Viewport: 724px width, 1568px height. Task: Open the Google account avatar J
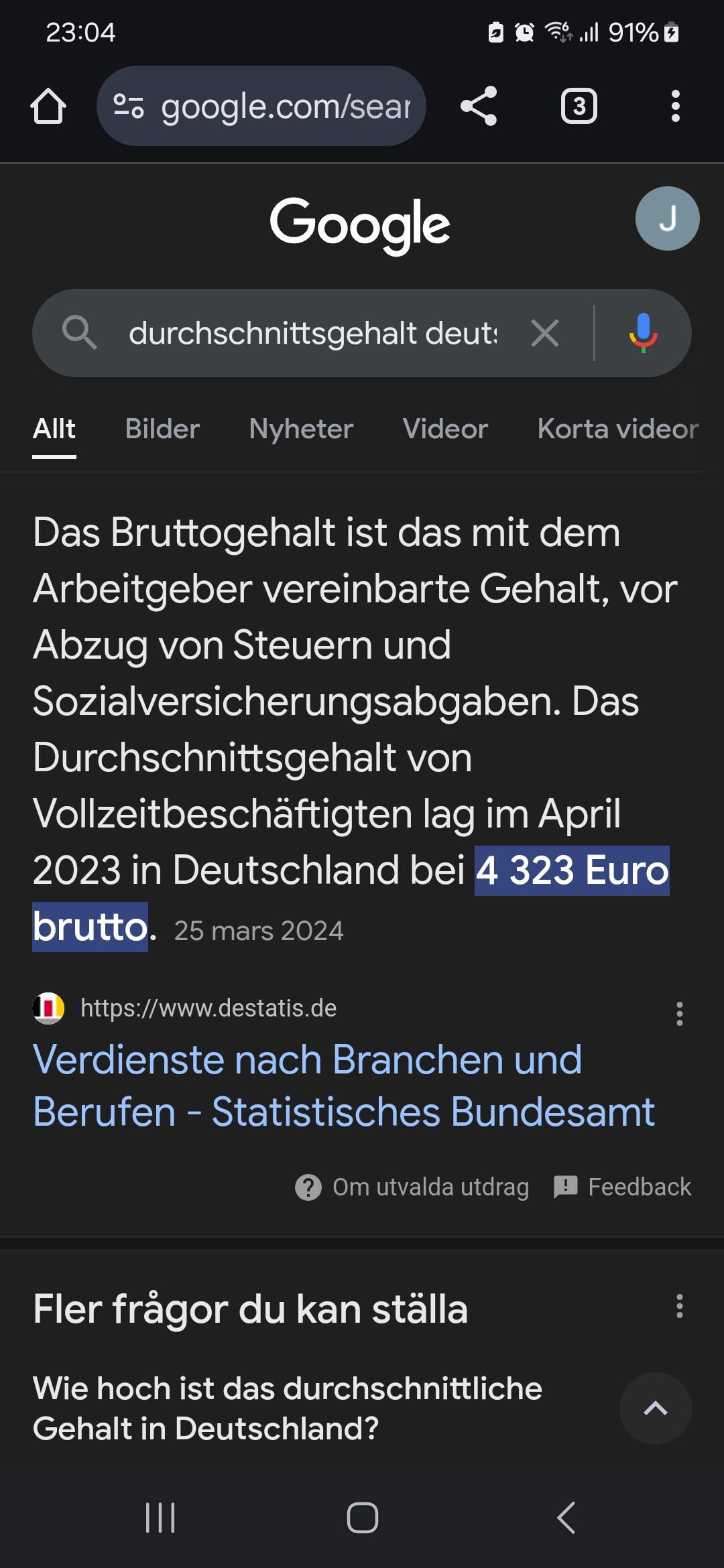[667, 218]
